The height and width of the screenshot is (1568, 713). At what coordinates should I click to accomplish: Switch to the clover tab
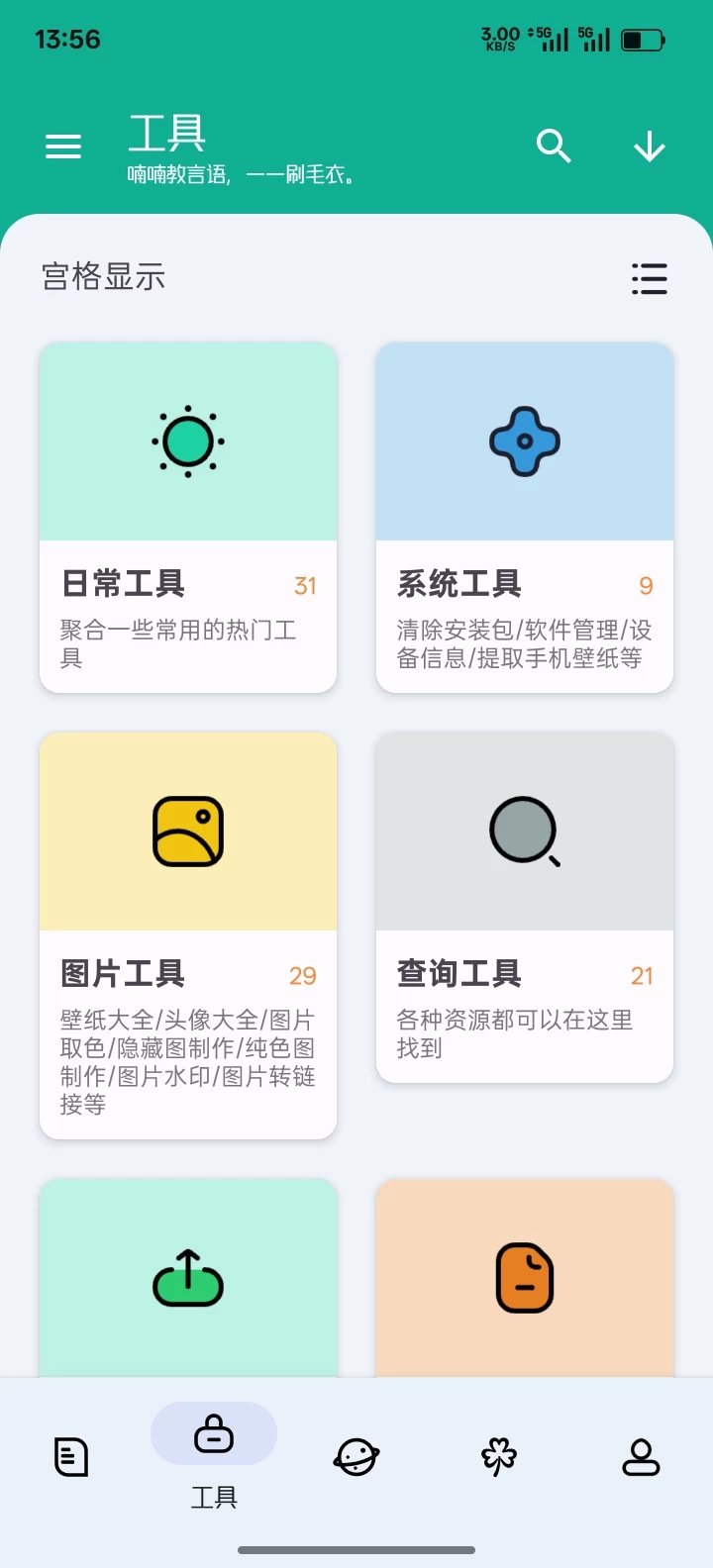499,1457
